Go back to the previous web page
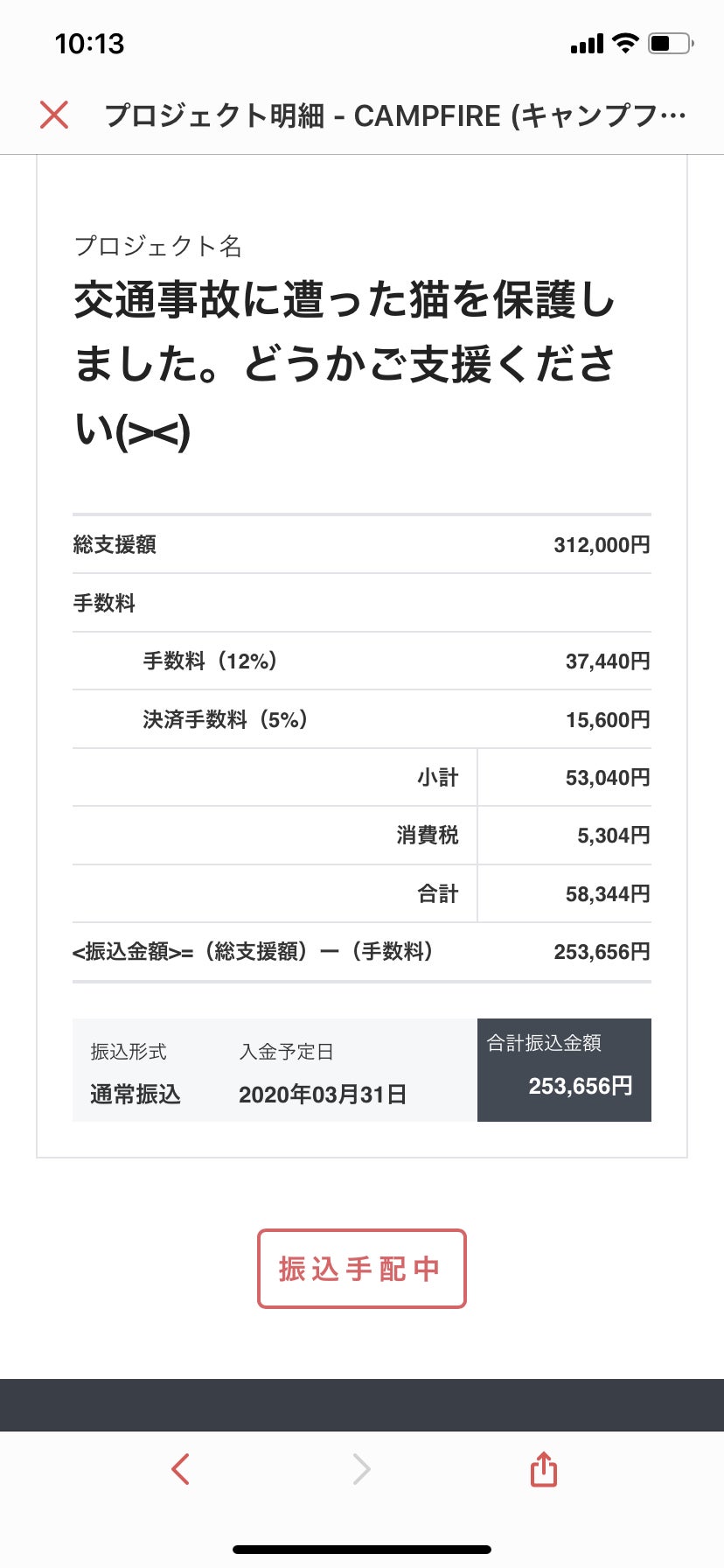 [x=181, y=1469]
